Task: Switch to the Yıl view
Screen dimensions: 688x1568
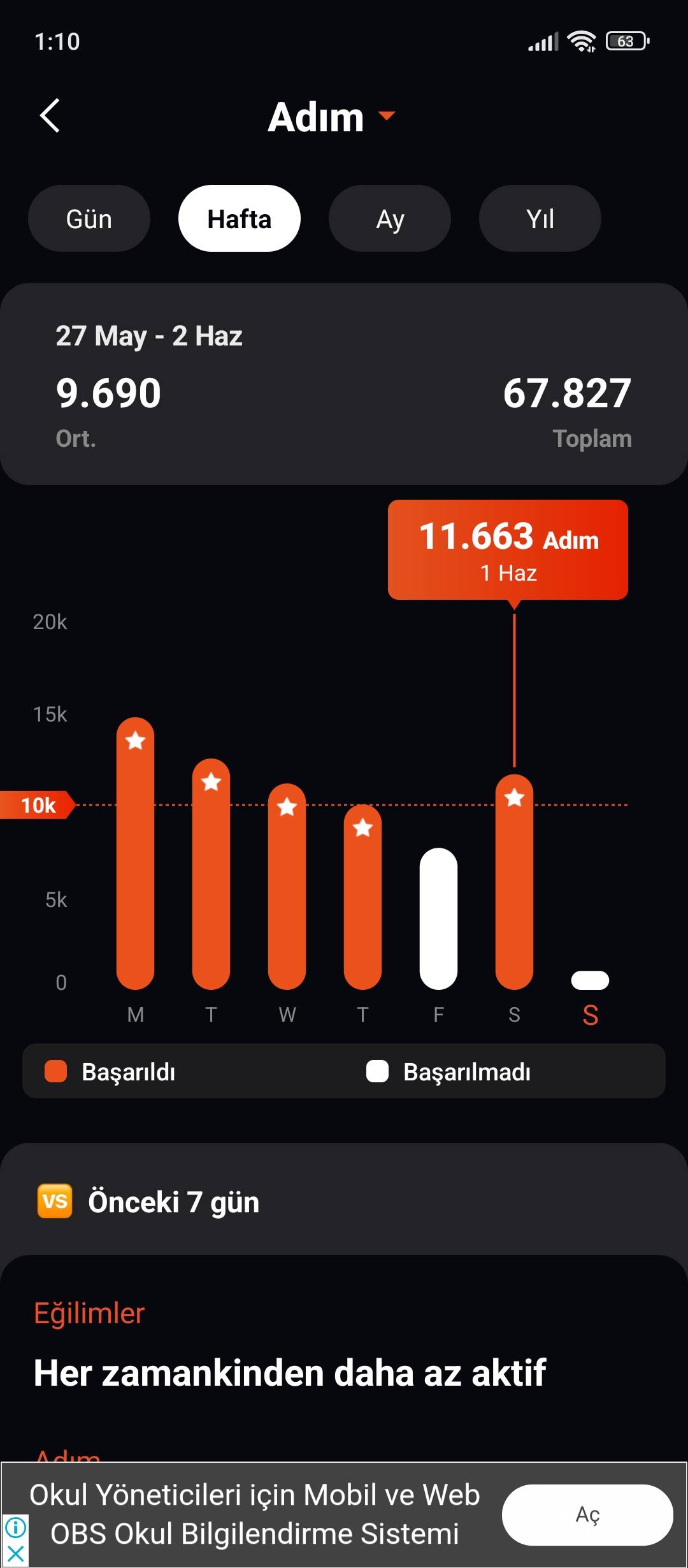Action: tap(540, 219)
